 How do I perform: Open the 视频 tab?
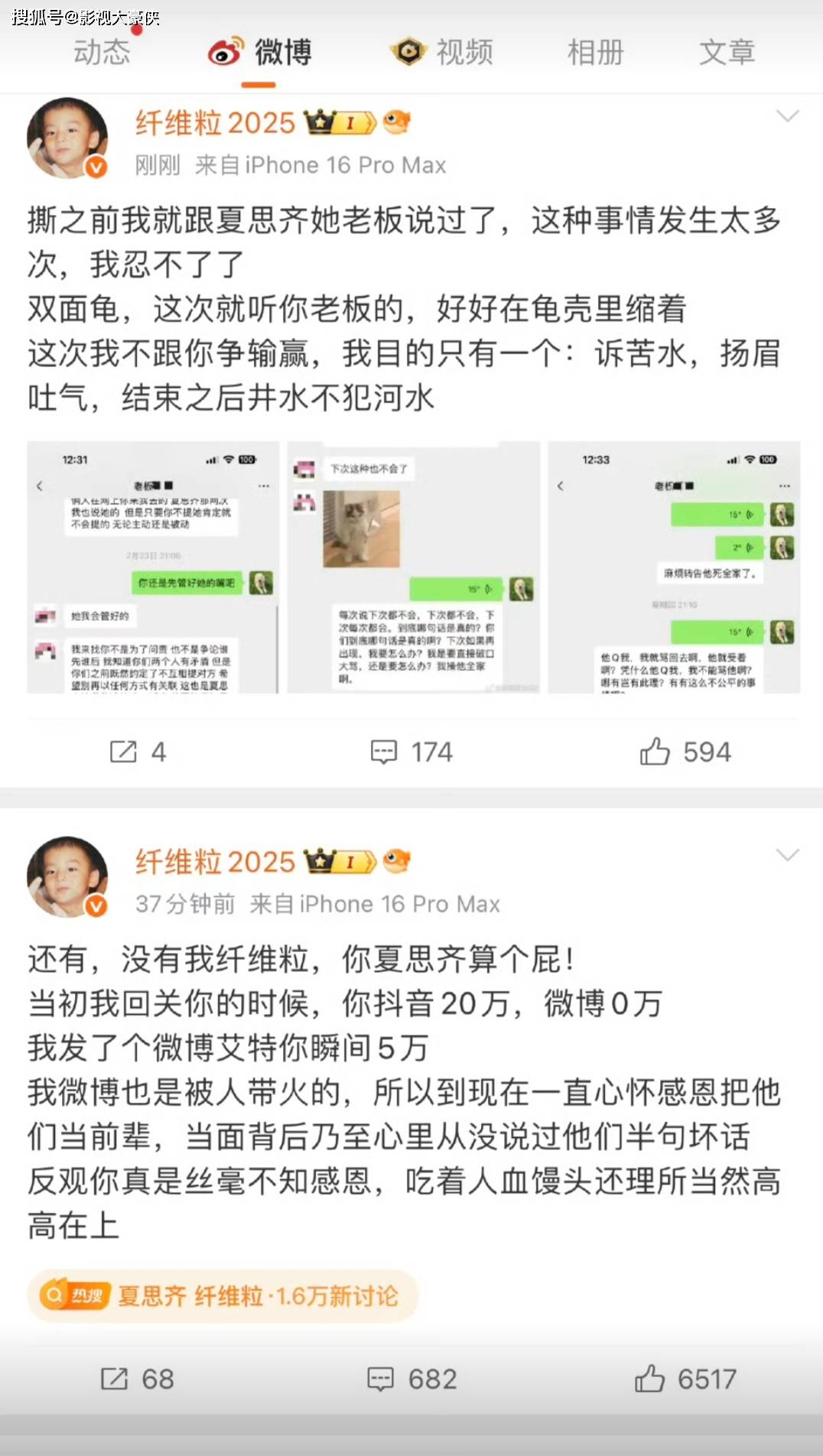[x=442, y=52]
